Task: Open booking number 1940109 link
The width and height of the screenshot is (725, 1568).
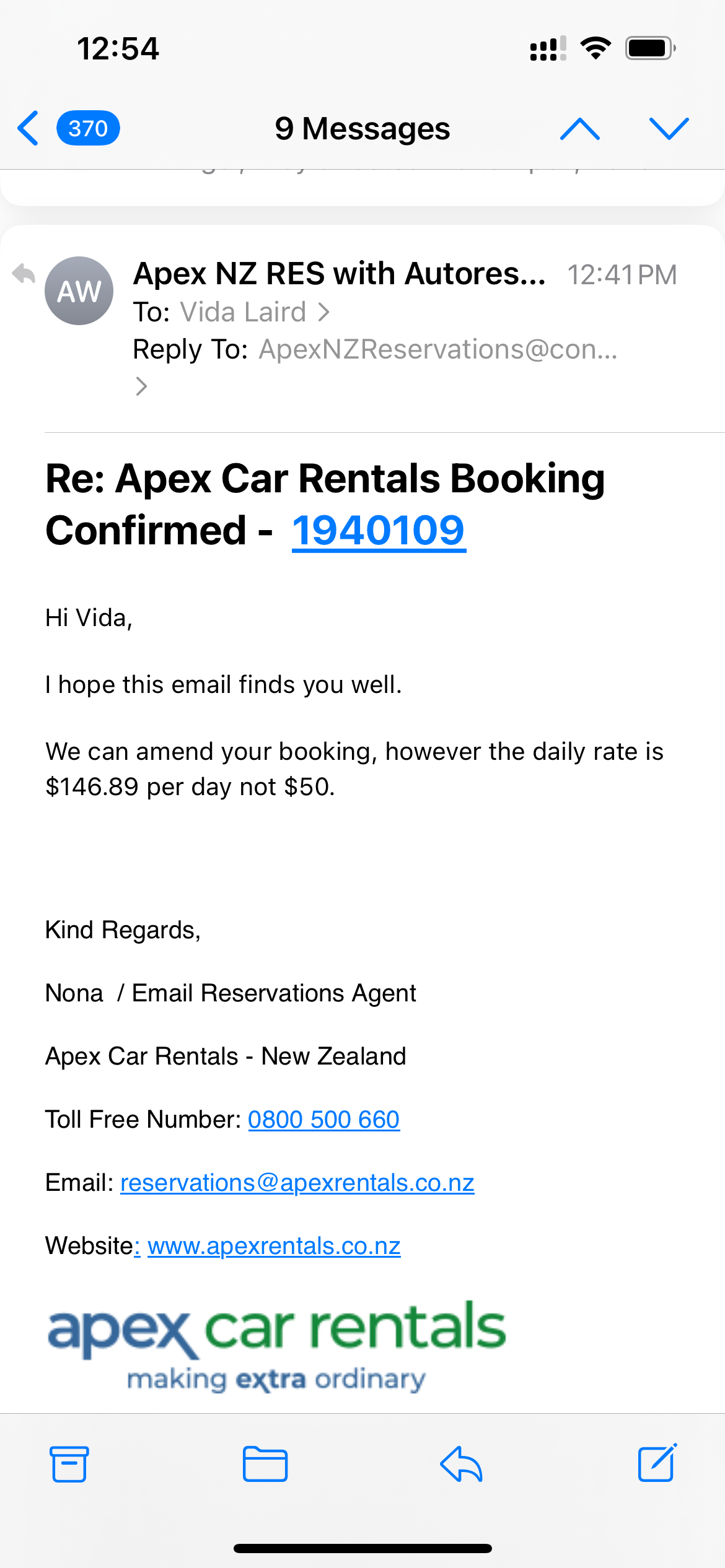Action: (379, 531)
